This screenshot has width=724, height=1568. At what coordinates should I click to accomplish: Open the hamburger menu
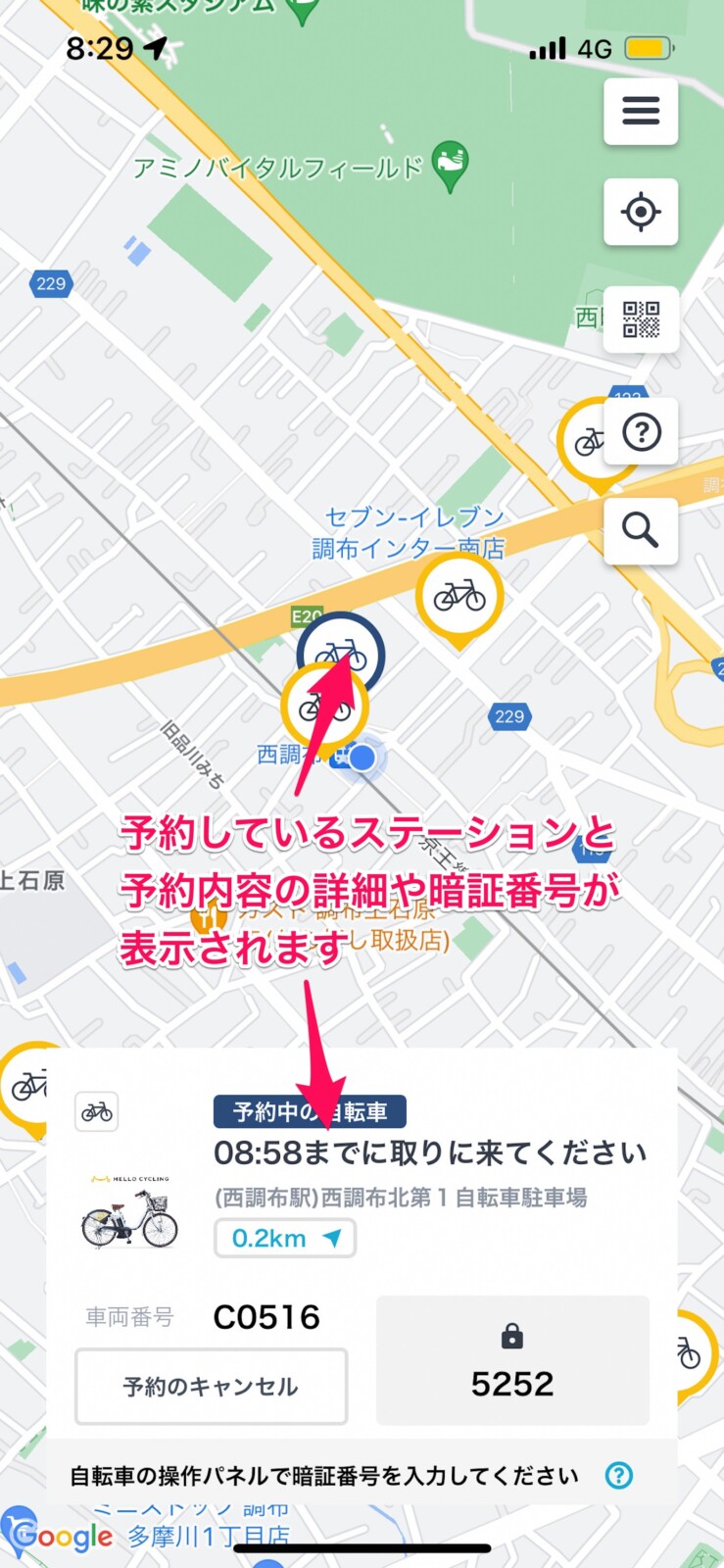[641, 112]
